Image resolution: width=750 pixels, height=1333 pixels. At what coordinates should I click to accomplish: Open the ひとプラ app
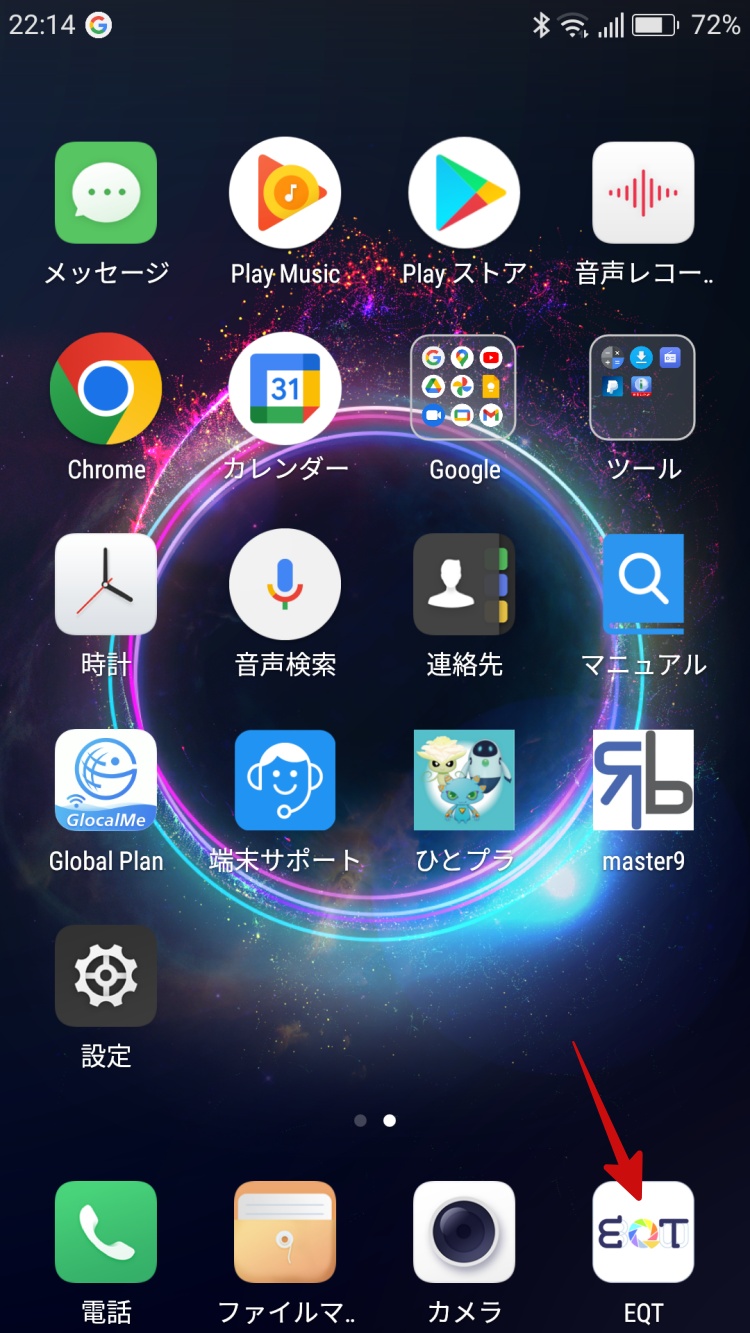click(x=464, y=781)
